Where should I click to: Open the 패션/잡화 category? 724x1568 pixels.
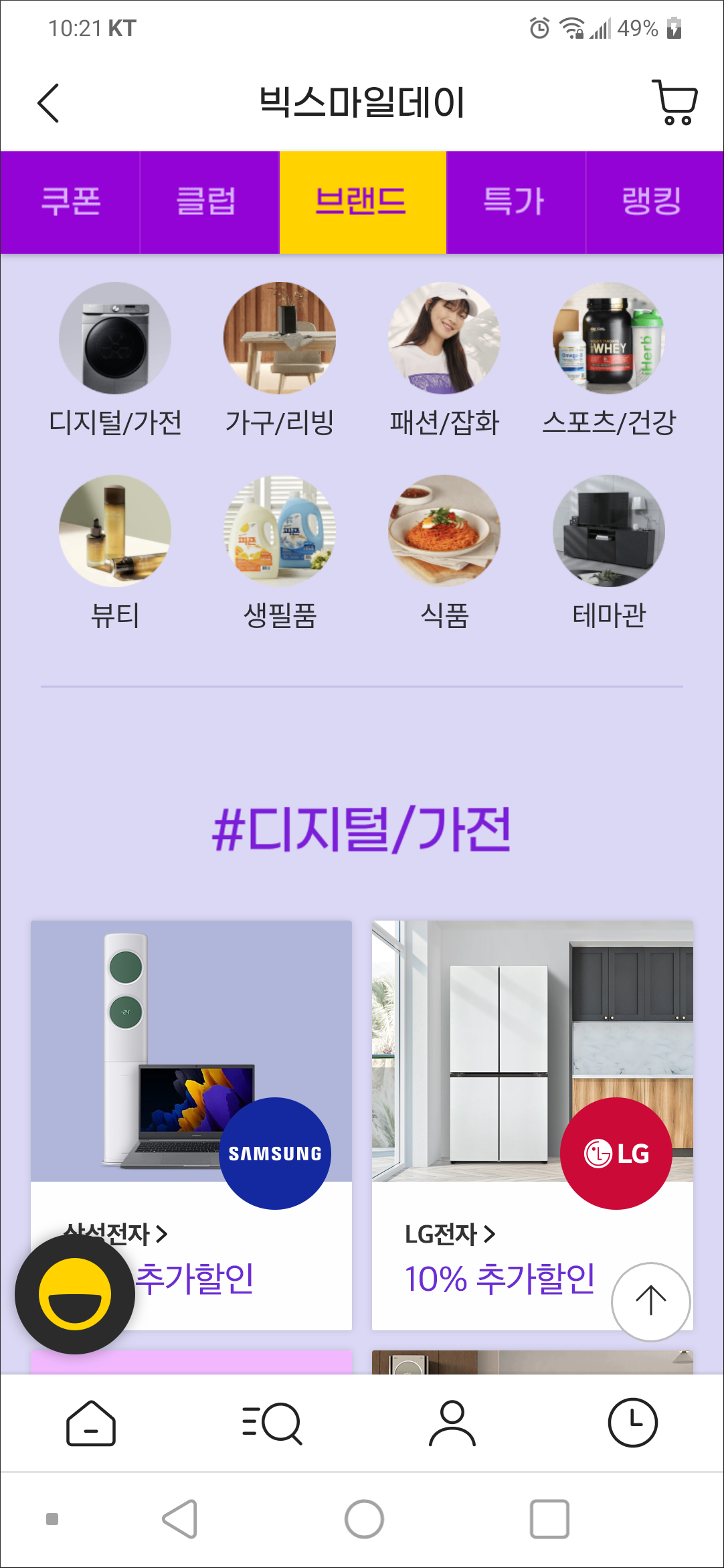click(444, 338)
